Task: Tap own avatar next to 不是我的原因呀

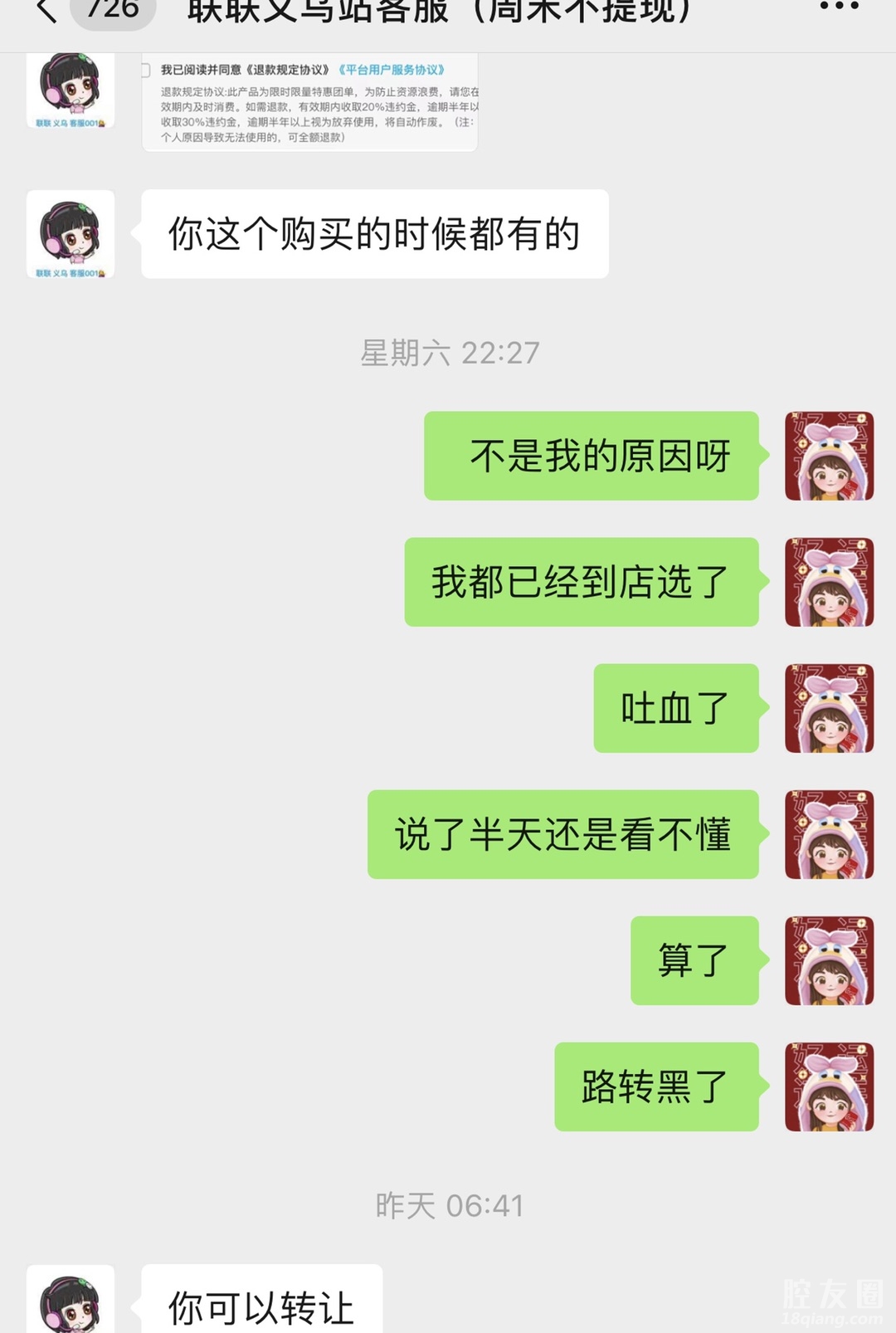Action: [x=829, y=456]
